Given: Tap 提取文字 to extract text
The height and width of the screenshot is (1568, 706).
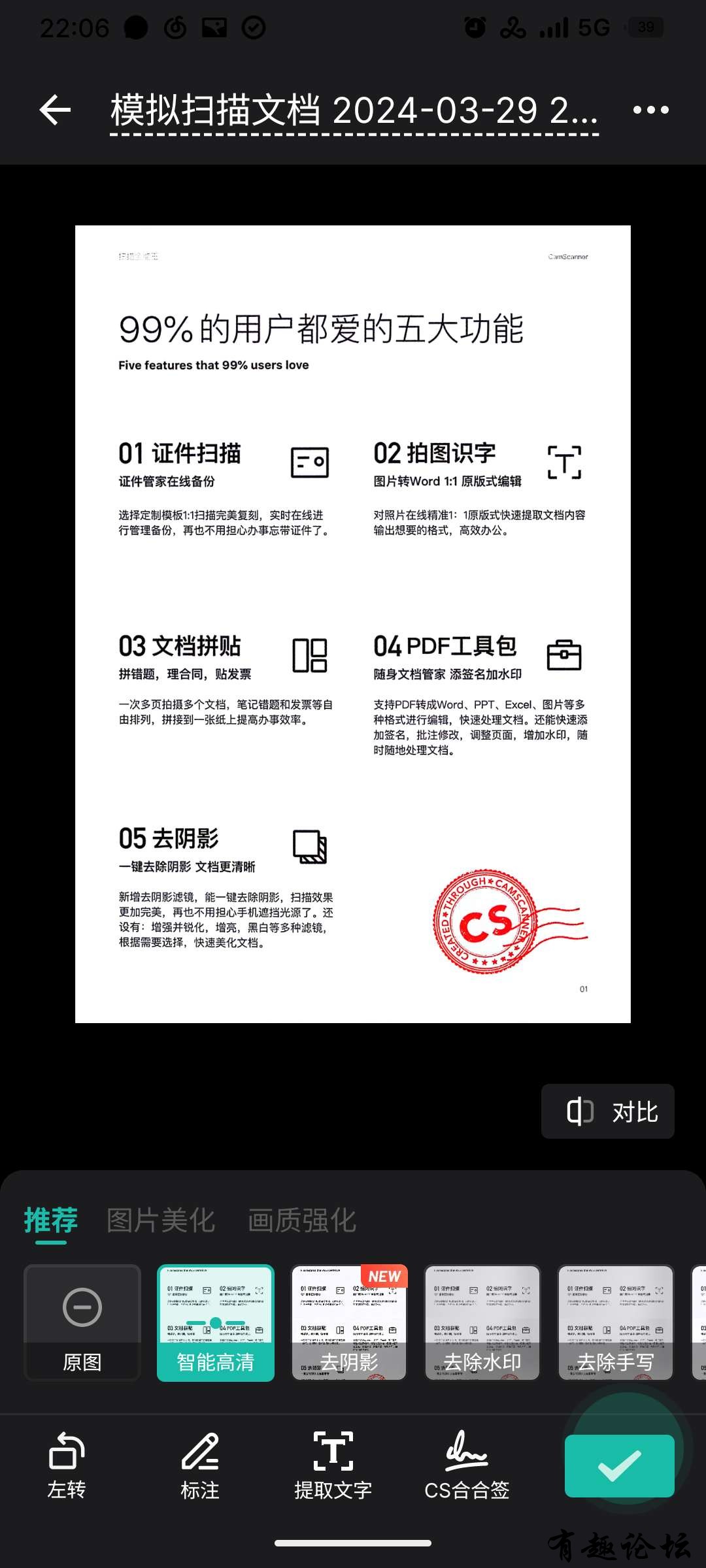Looking at the screenshot, I should click(x=333, y=1465).
